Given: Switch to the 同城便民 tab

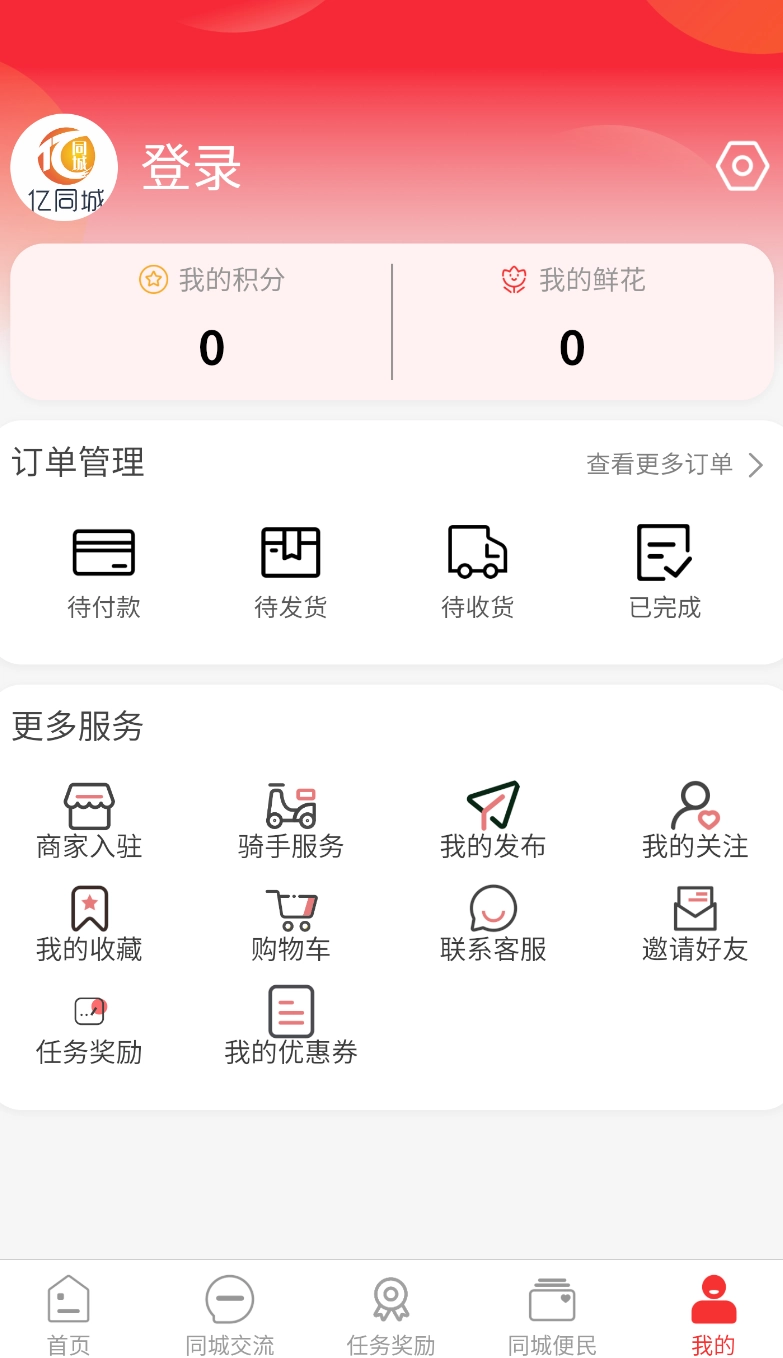Looking at the screenshot, I should pos(552,1314).
